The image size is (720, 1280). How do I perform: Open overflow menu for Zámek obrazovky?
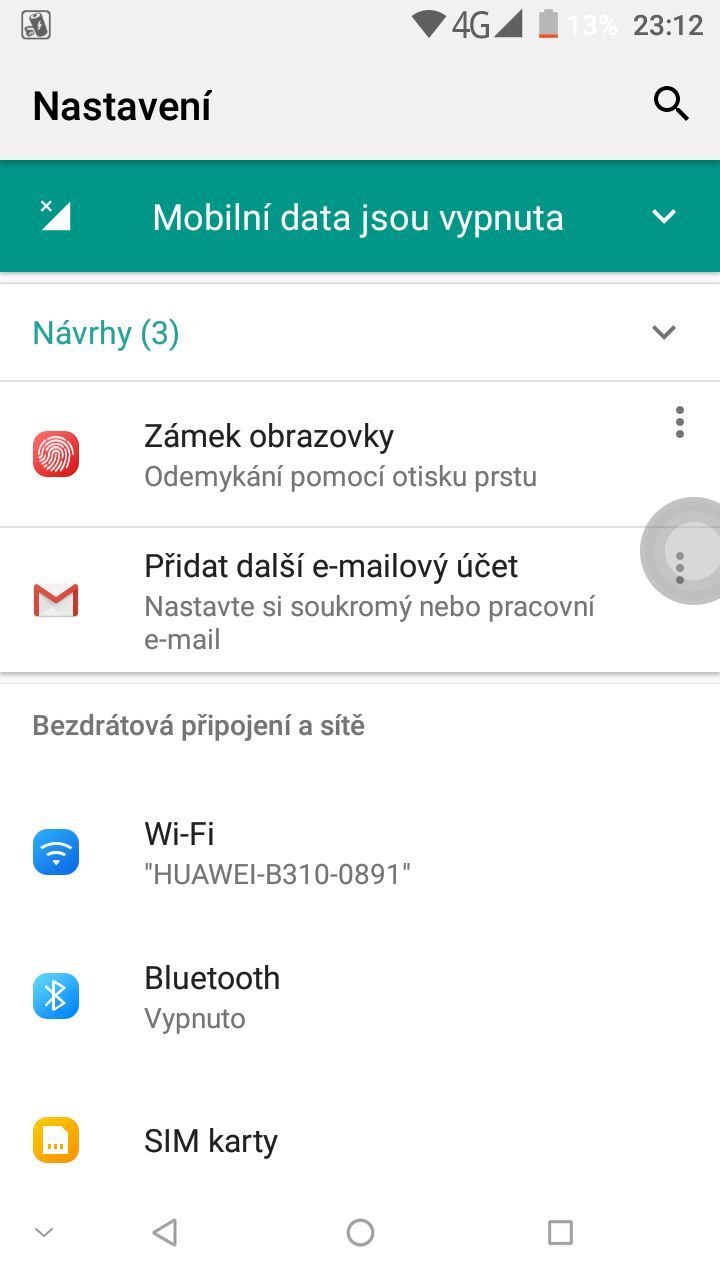tap(679, 421)
